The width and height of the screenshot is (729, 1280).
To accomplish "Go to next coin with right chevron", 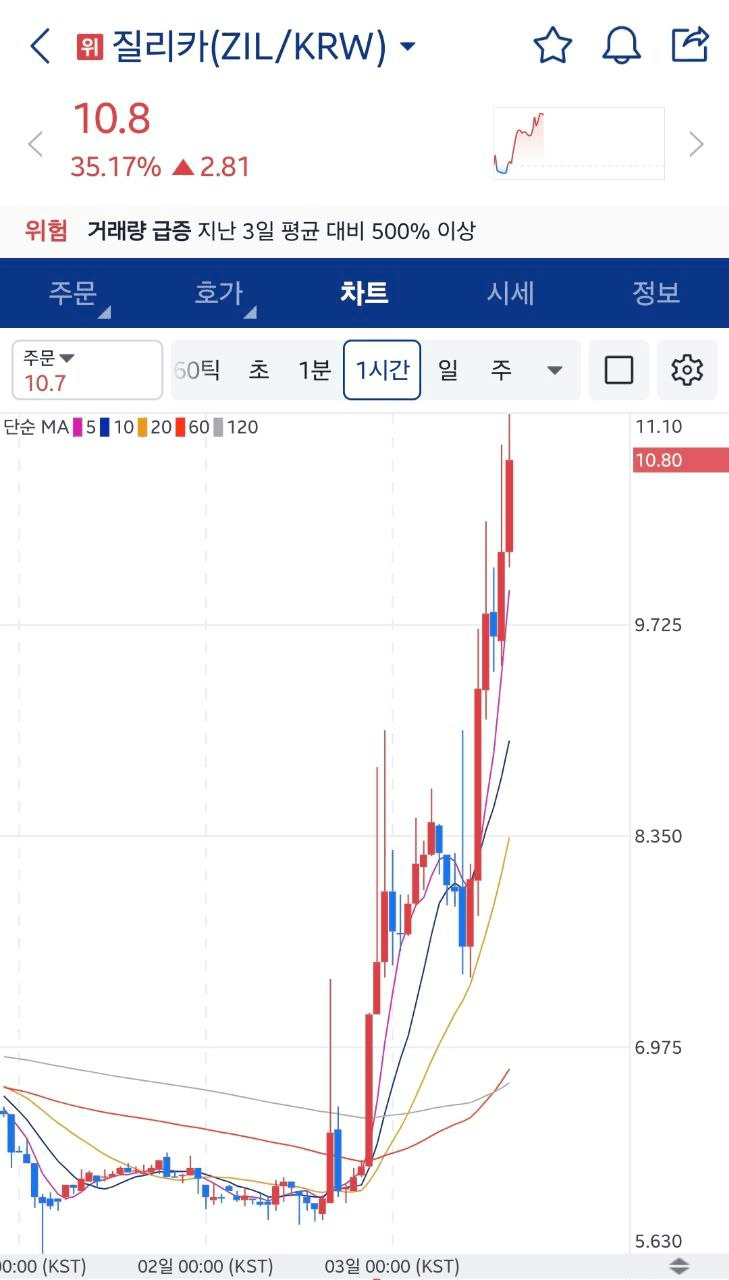I will (x=697, y=145).
